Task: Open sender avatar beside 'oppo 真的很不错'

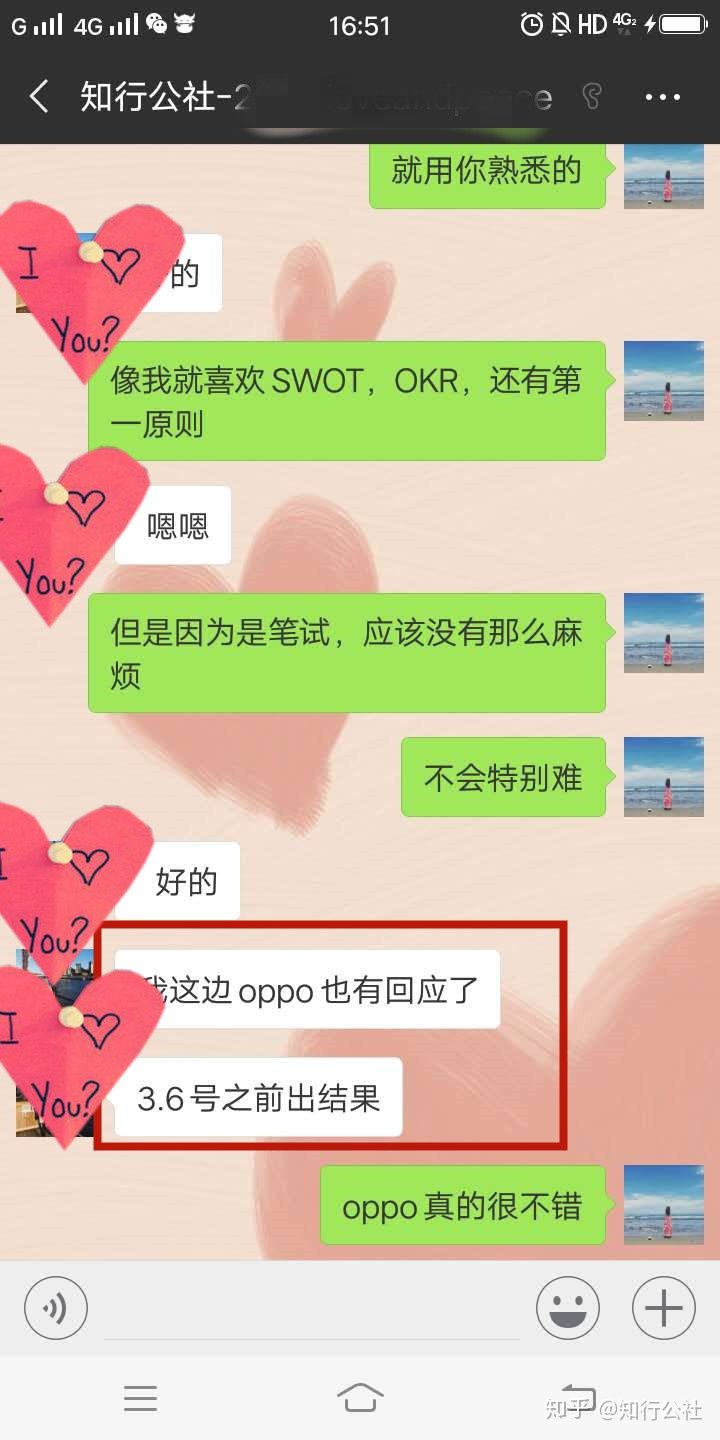Action: pyautogui.click(x=664, y=1204)
